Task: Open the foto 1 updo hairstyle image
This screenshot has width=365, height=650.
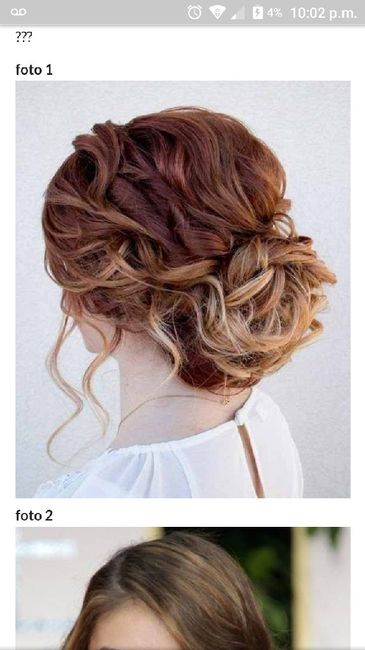Action: click(183, 289)
